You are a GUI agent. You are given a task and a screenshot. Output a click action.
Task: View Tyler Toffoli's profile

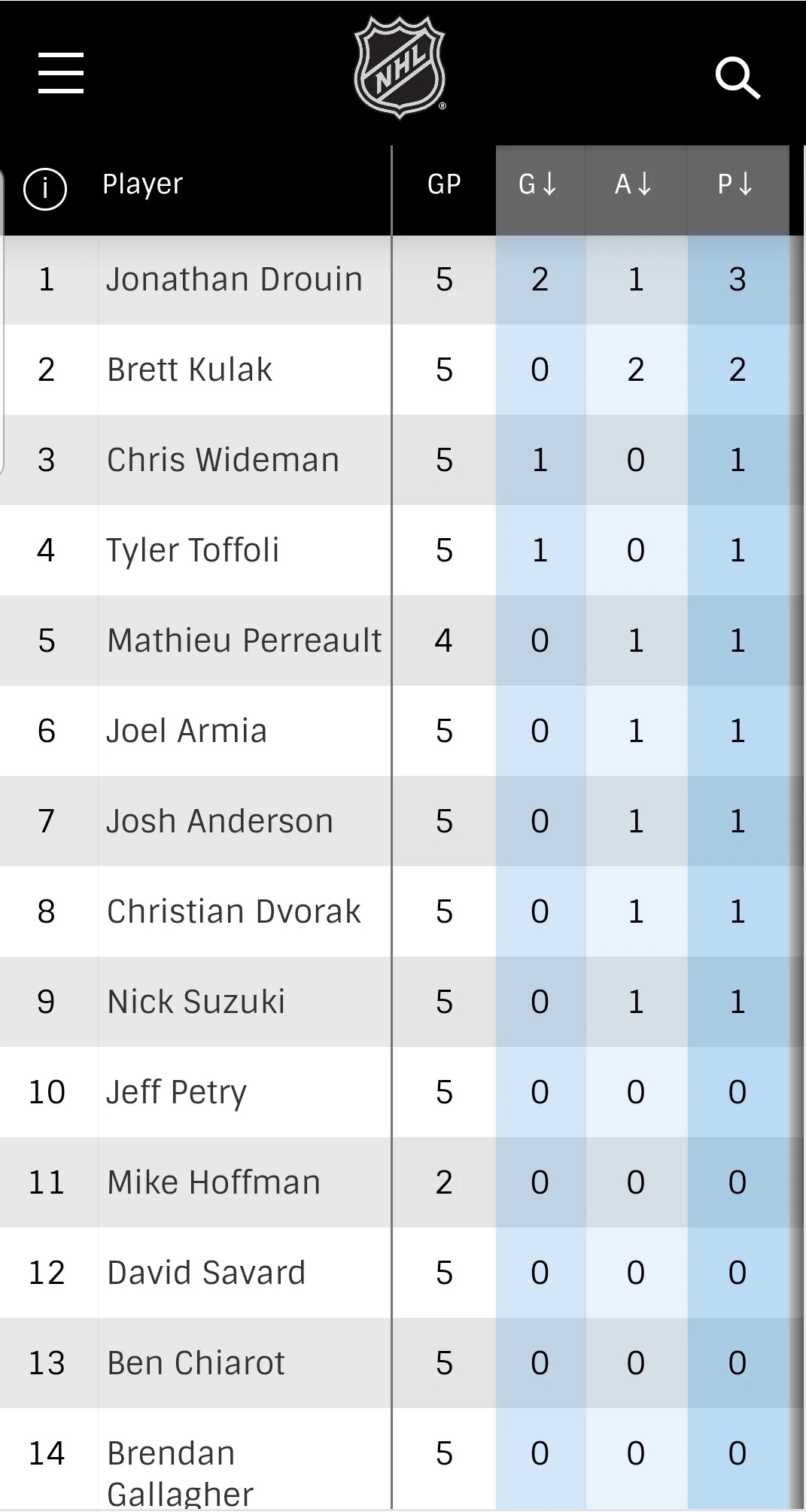(193, 550)
